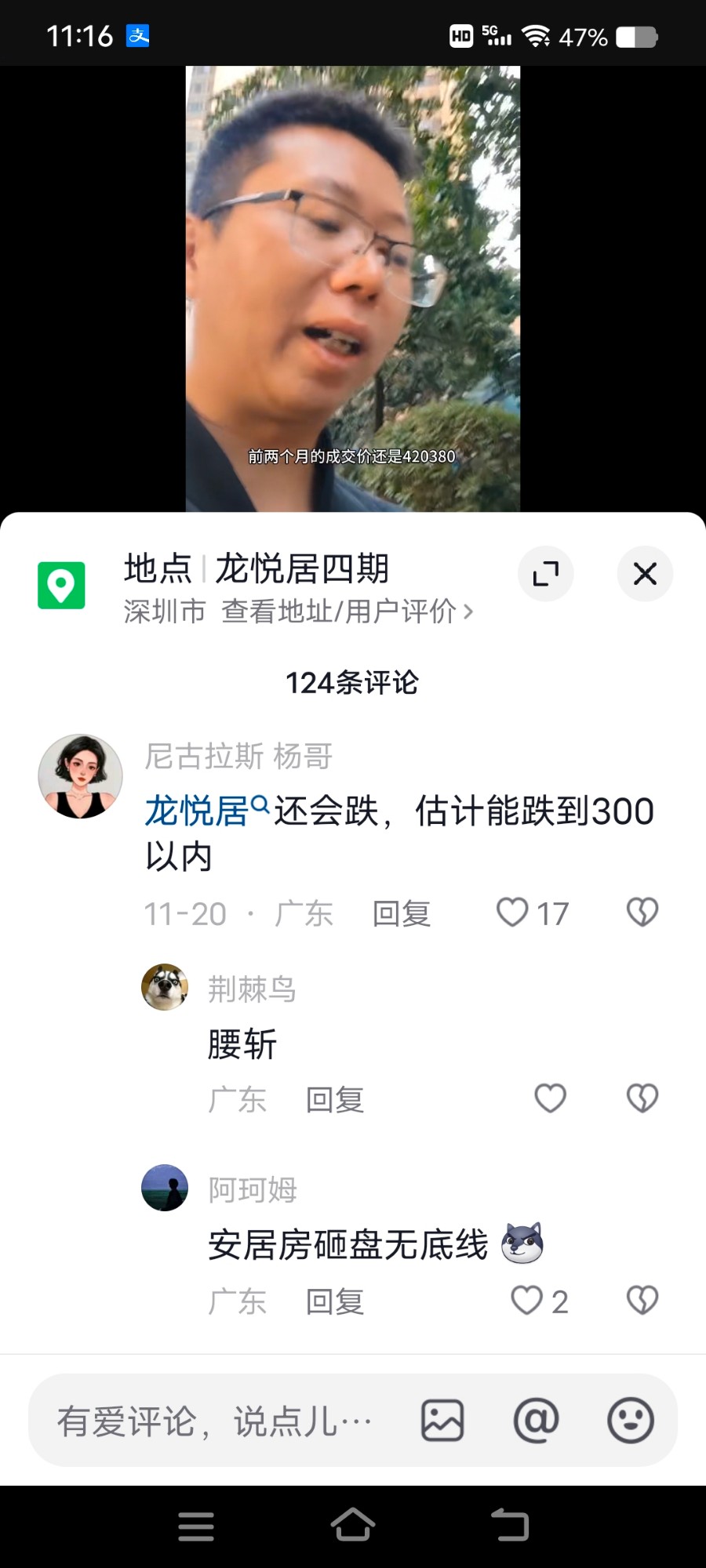Reply to 阿珂姆's comment
Image resolution: width=706 pixels, height=1568 pixels.
pos(334,1301)
